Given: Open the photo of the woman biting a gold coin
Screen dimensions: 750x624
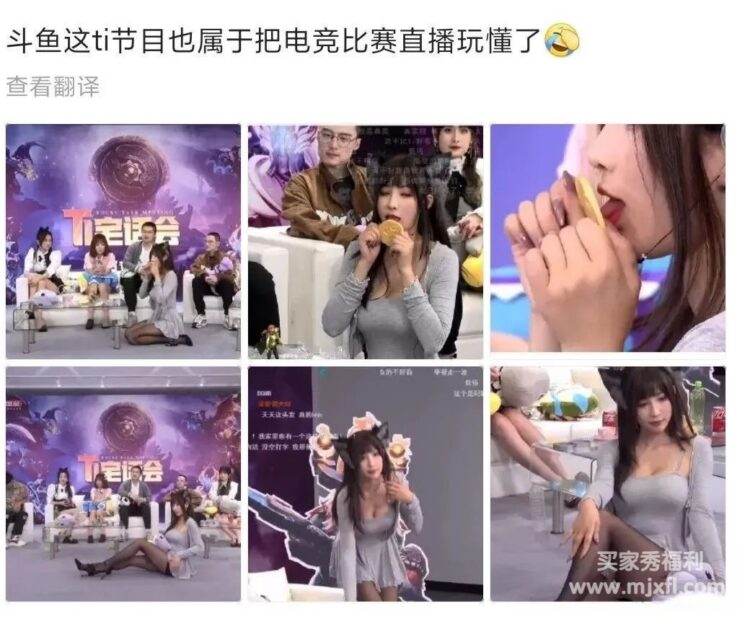Looking at the screenshot, I should (x=366, y=240).
